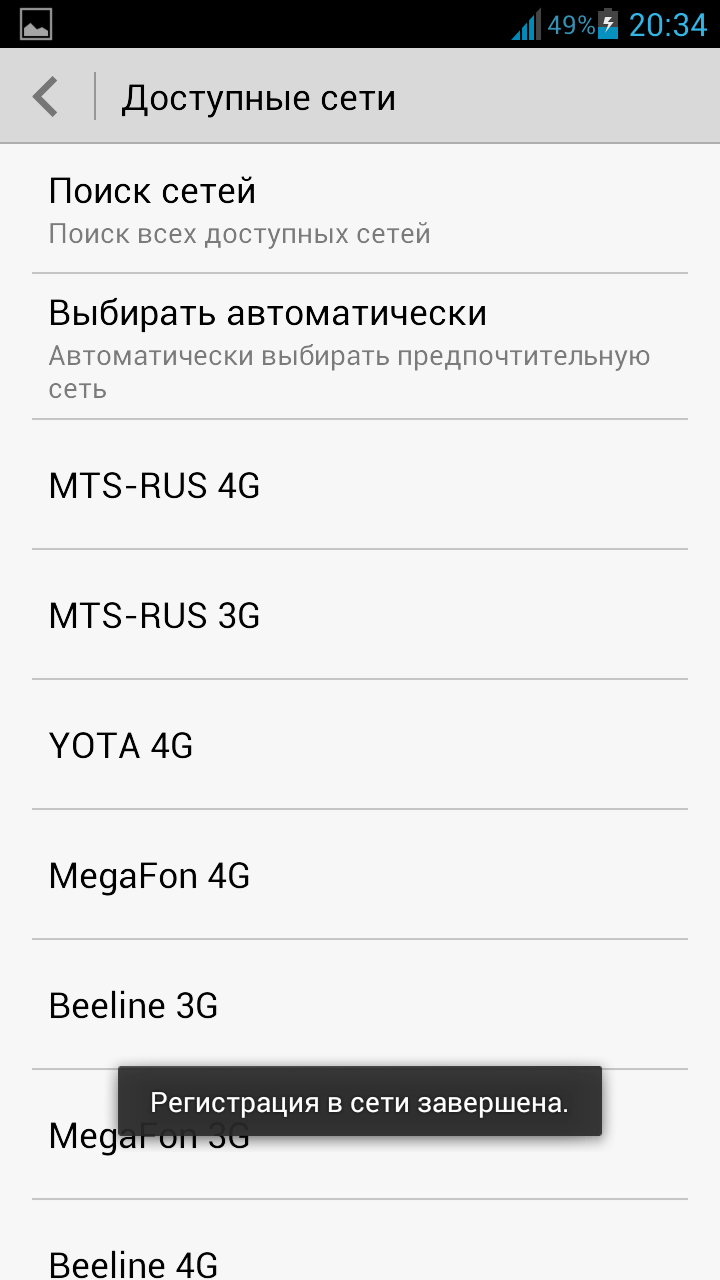Go back from Доступные сети
Viewport: 720px width, 1280px height.
[x=48, y=97]
